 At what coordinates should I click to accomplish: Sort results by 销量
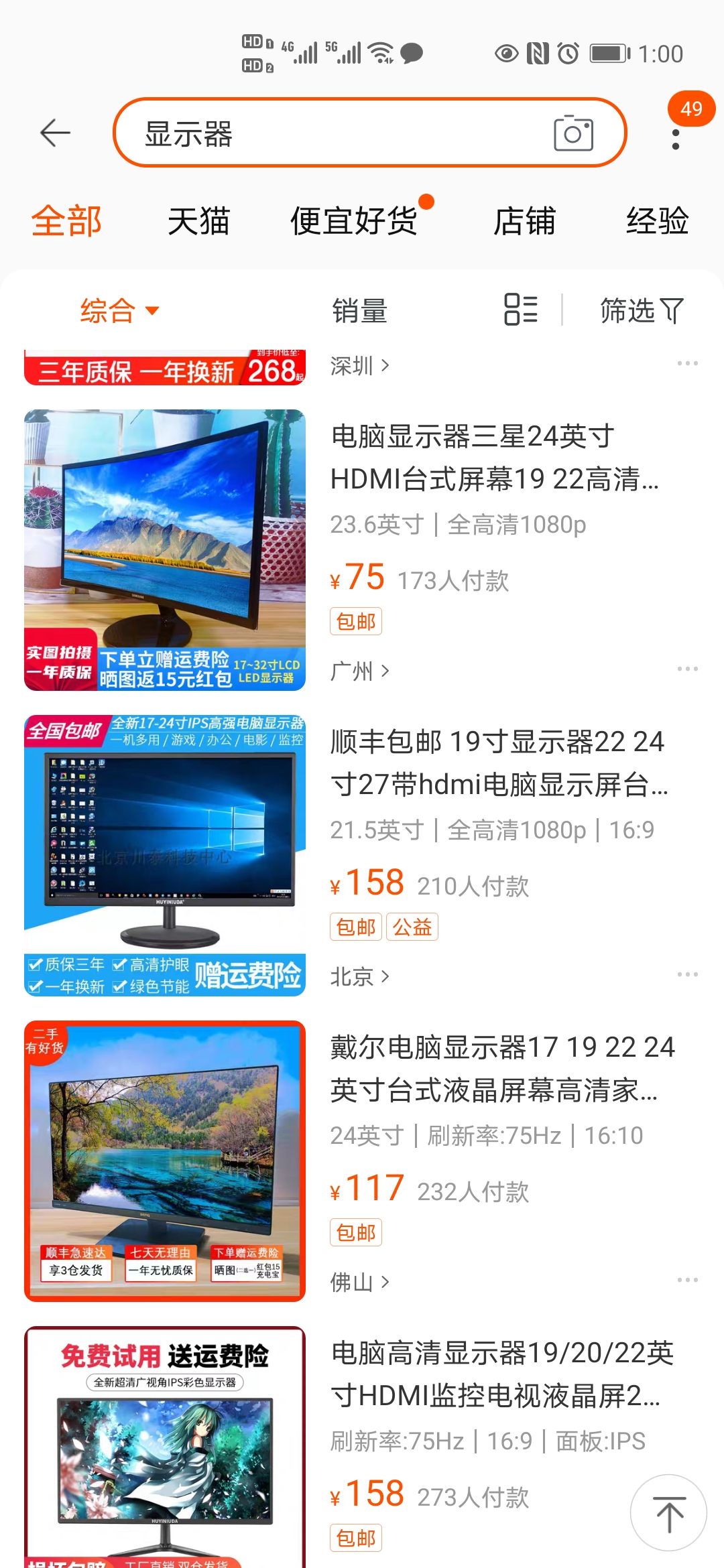360,311
